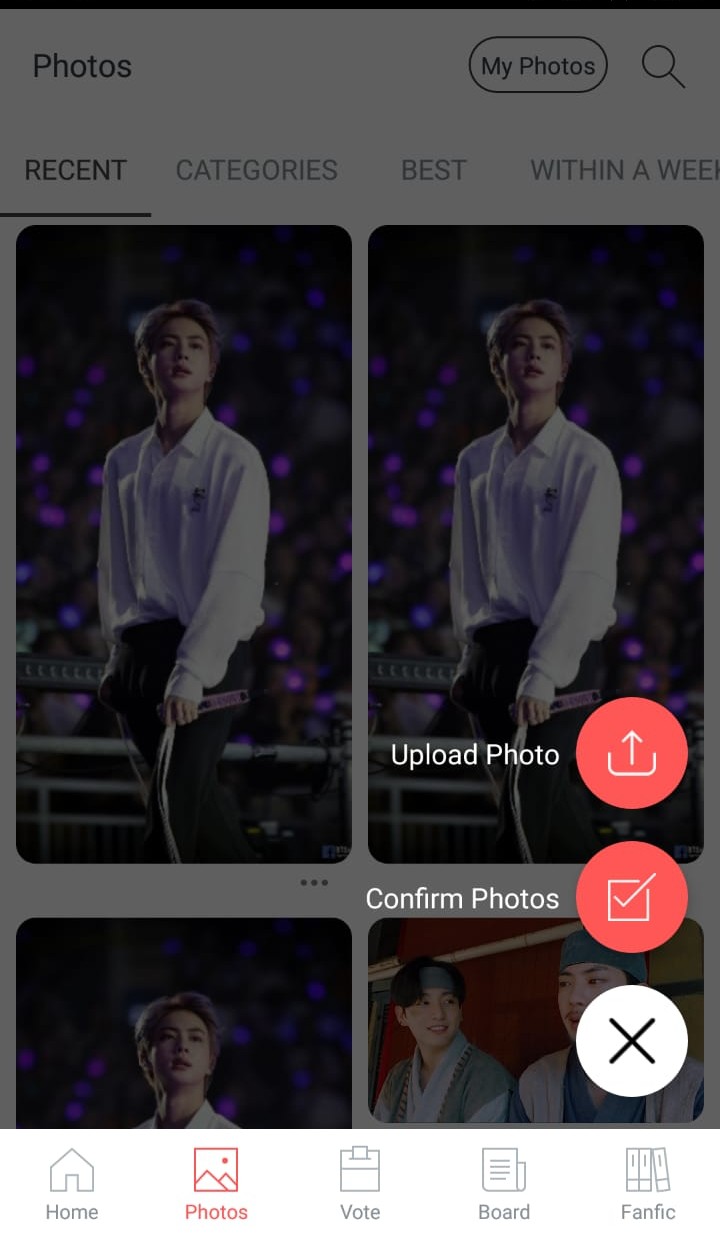Open My Photos
The image size is (720, 1241).
pyautogui.click(x=538, y=66)
